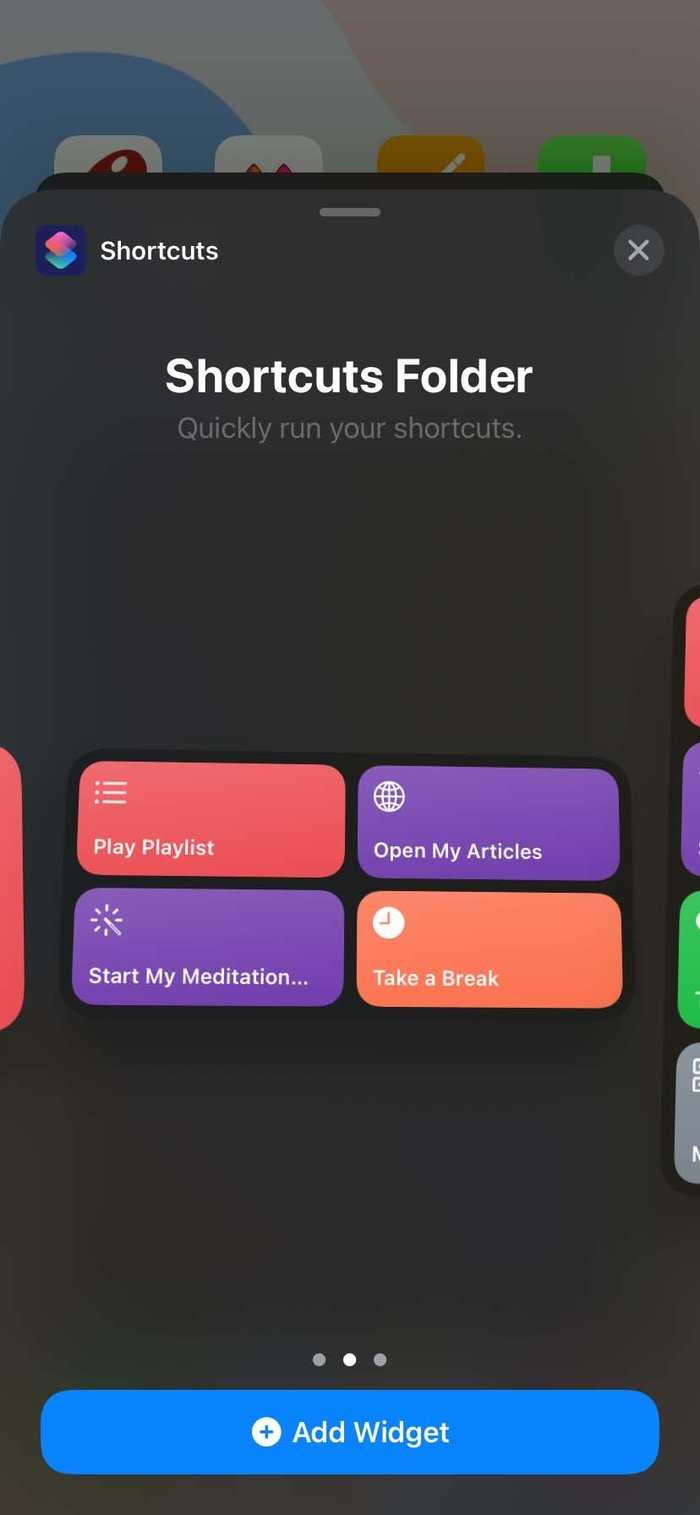Select the Shortcuts Folder widget preview

348,886
